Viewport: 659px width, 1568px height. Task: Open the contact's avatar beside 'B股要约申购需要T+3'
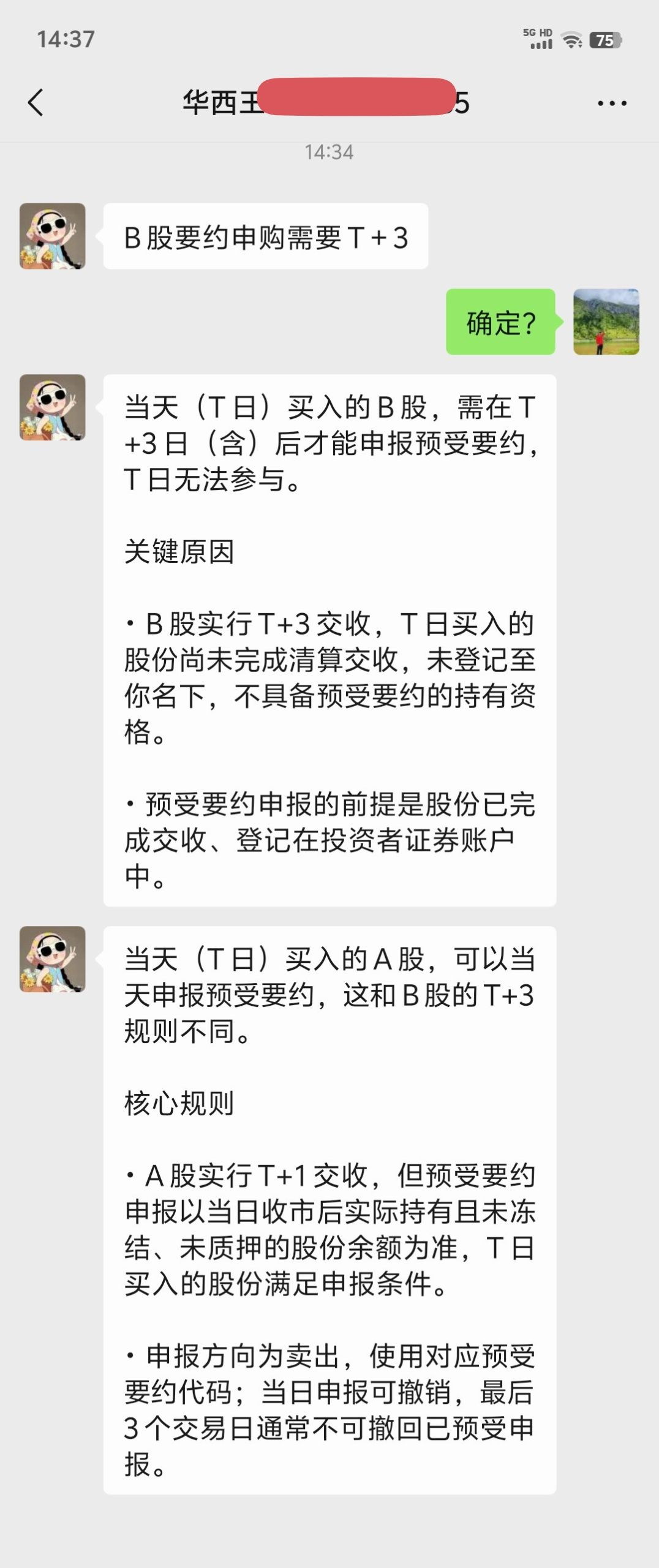[53, 236]
